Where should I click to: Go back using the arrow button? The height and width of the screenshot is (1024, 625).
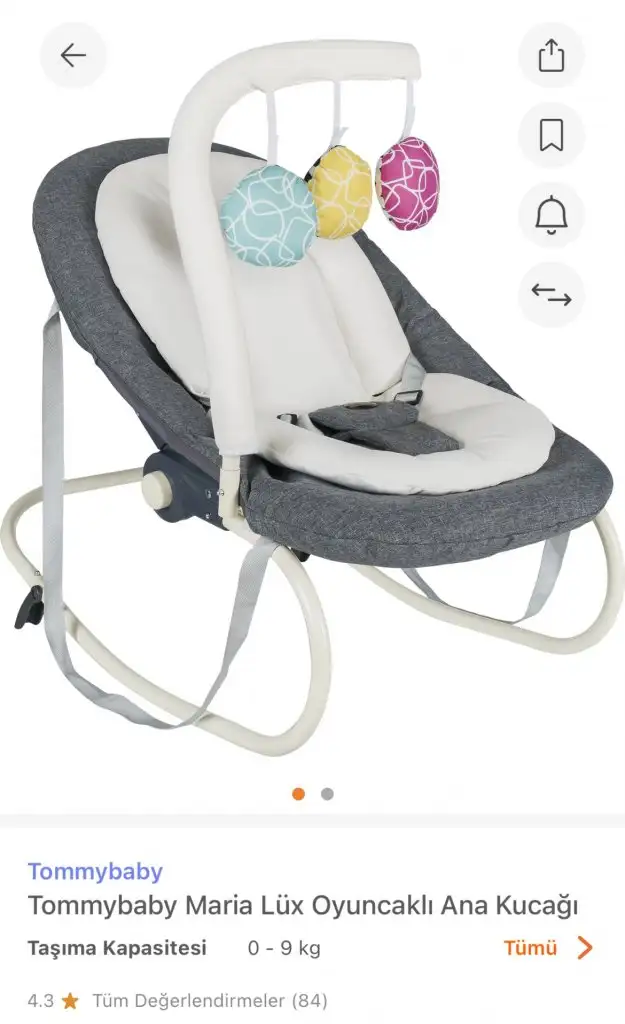73,56
